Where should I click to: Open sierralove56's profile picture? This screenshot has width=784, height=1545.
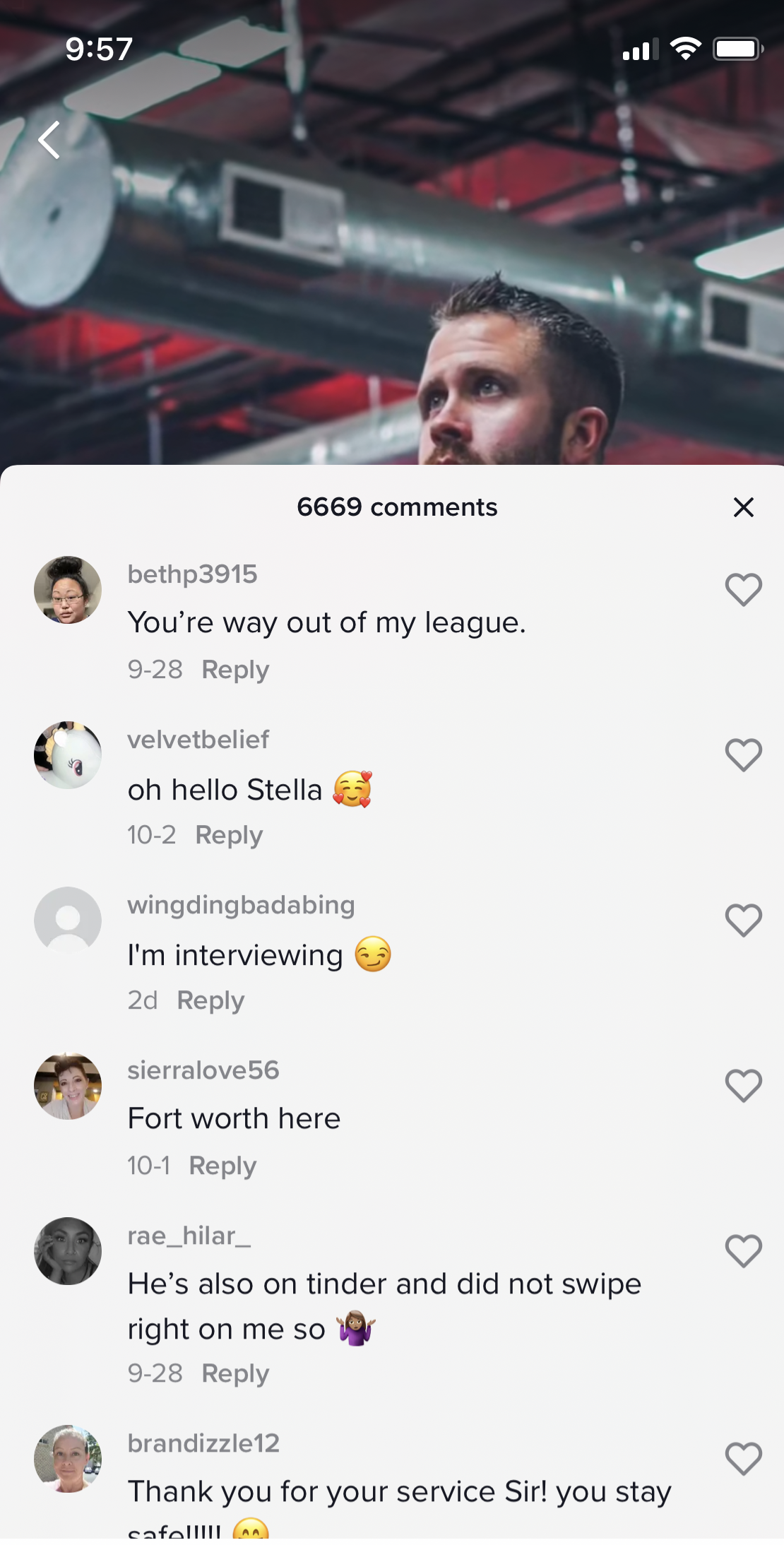(x=68, y=1086)
